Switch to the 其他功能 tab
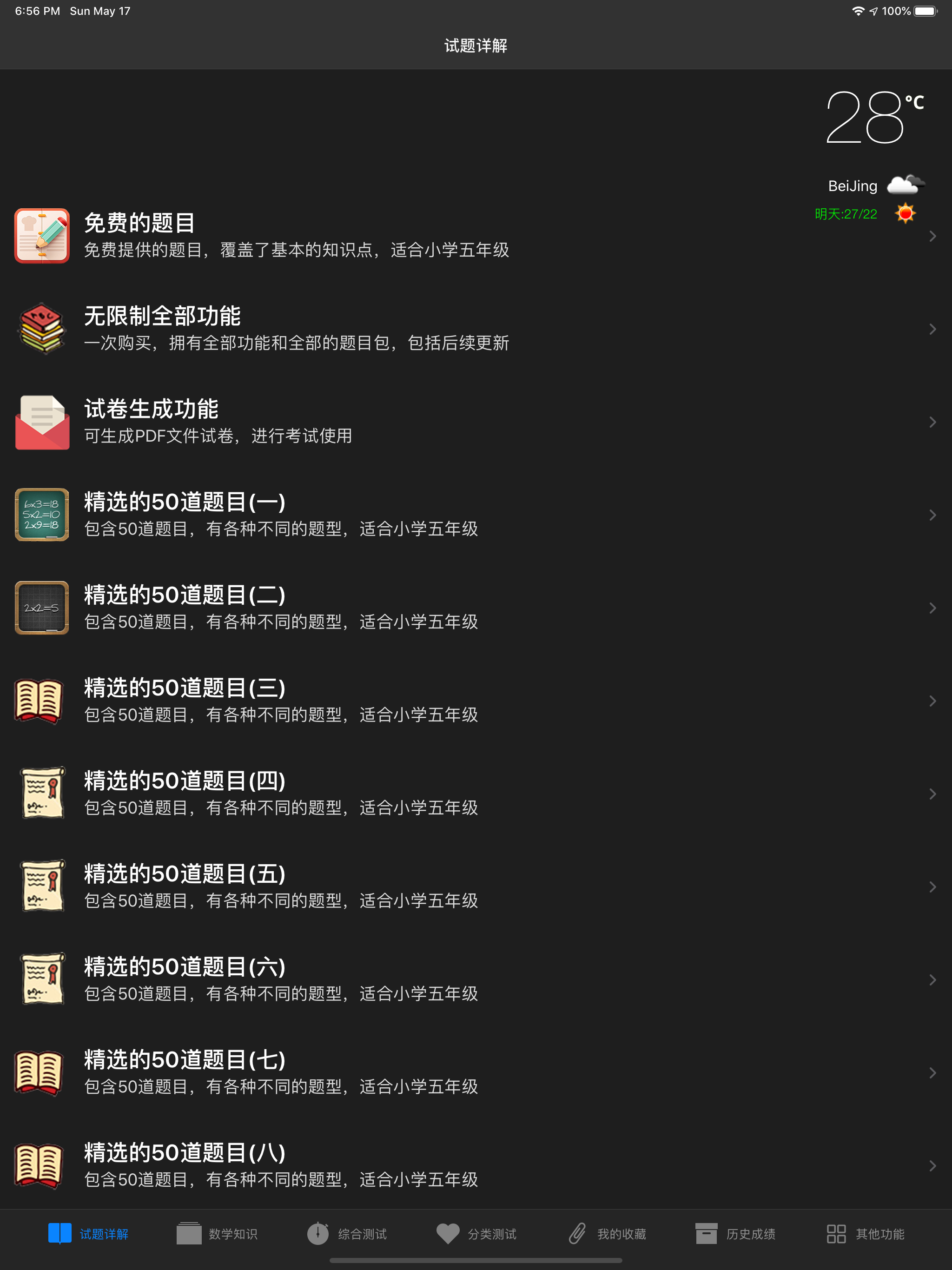Screen dimensions: 952x1270 click(x=865, y=1234)
